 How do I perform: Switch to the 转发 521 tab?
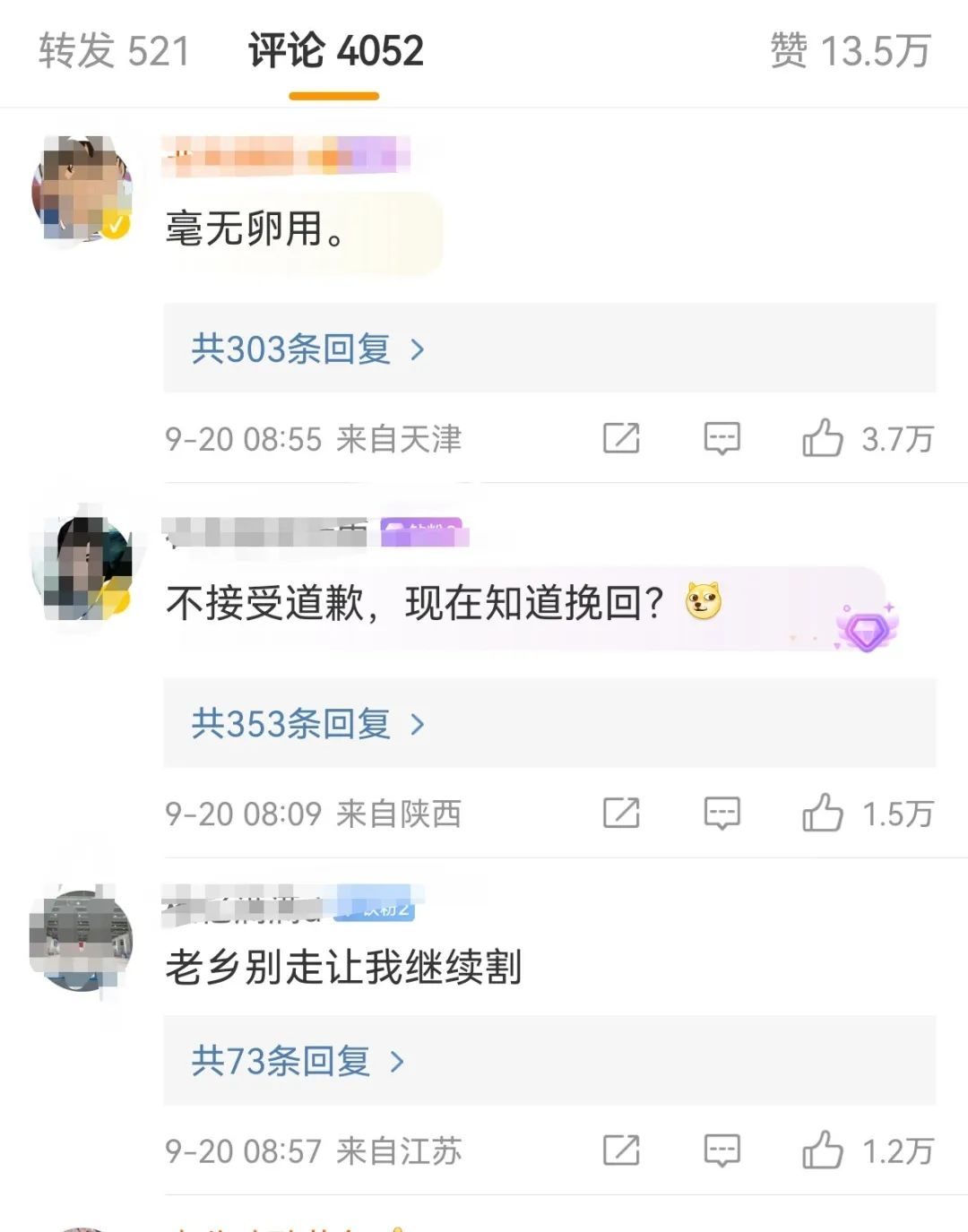coord(114,51)
